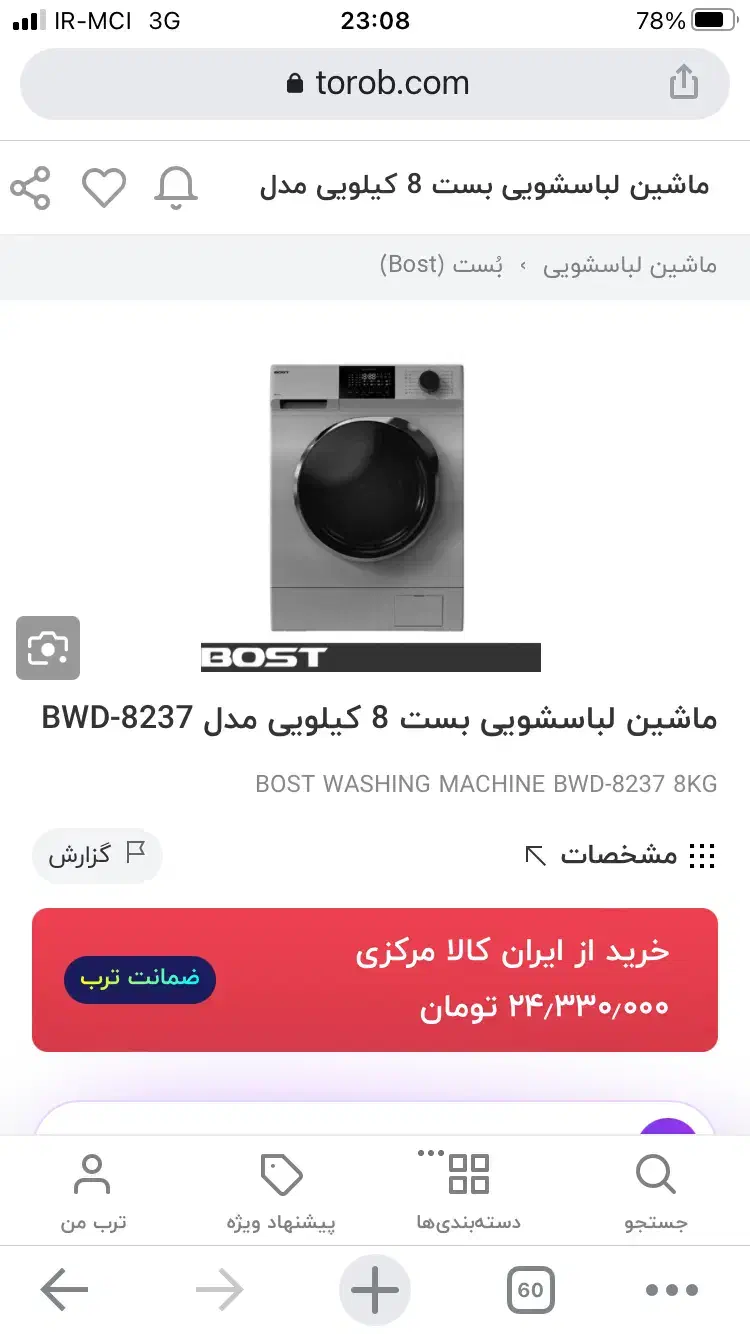Open دسته‌بندی‌ها via the categories grid icon
The height and width of the screenshot is (1334, 750).
tap(466, 1190)
